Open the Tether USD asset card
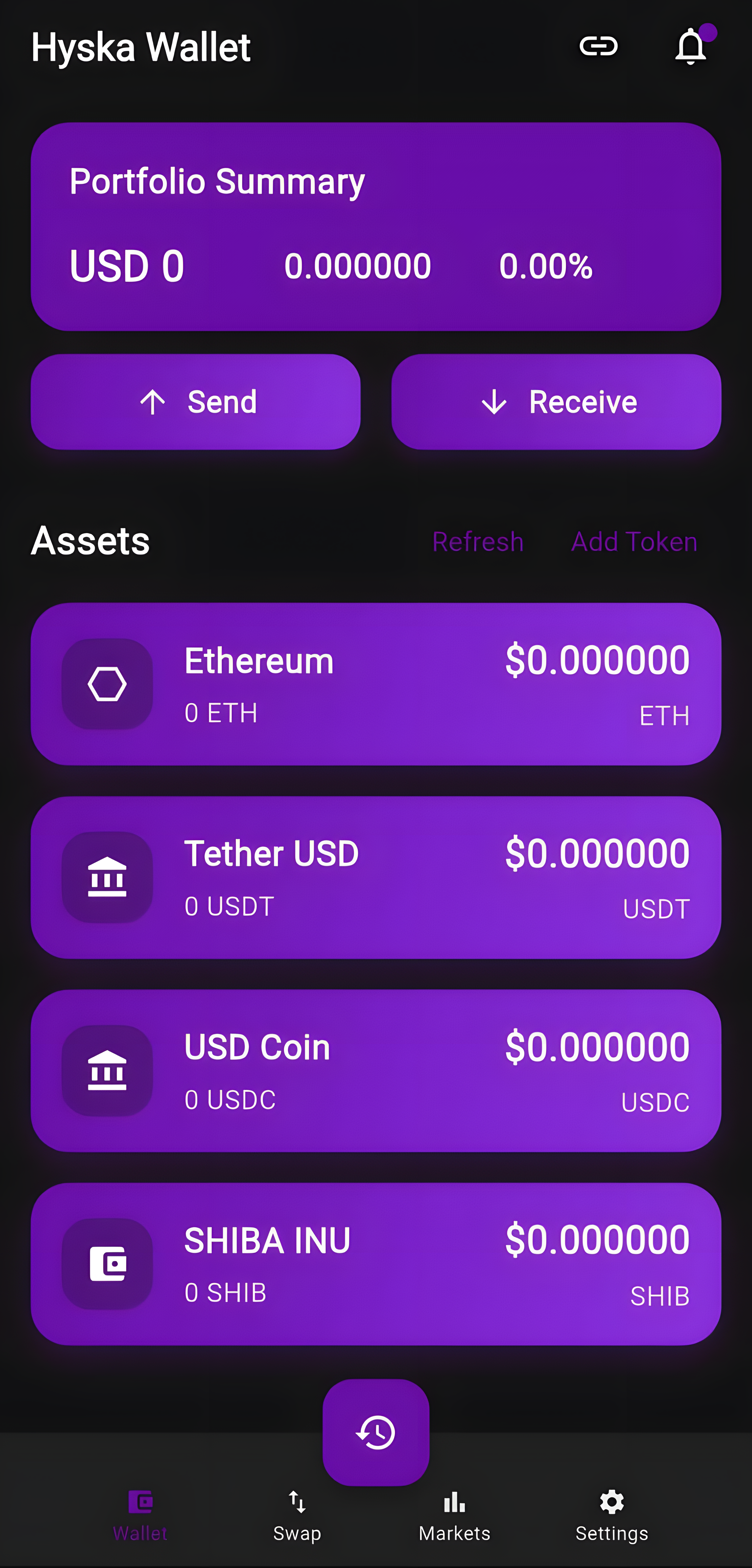This screenshot has width=752, height=1568. tap(376, 877)
